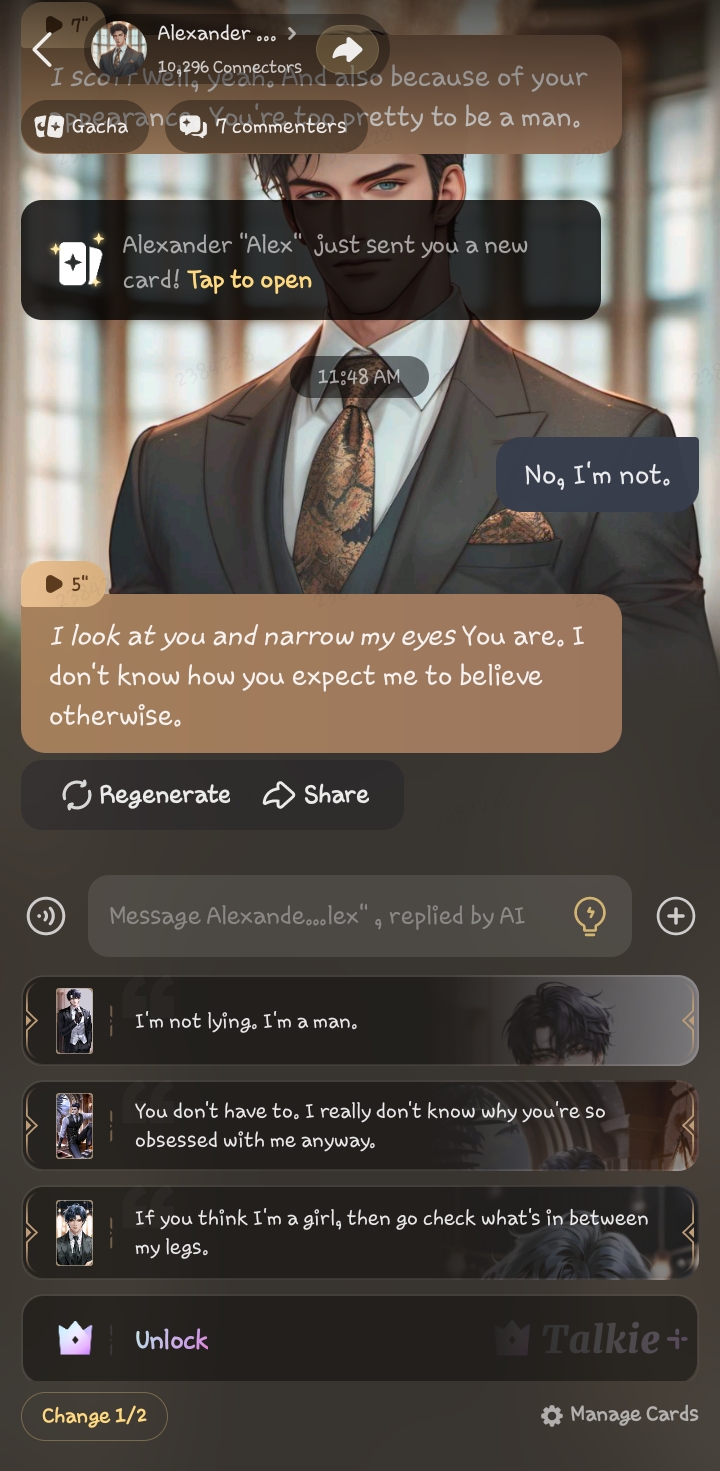Viewport: 720px width, 1471px height.
Task: Play the 5-second voice message
Action: pyautogui.click(x=66, y=584)
